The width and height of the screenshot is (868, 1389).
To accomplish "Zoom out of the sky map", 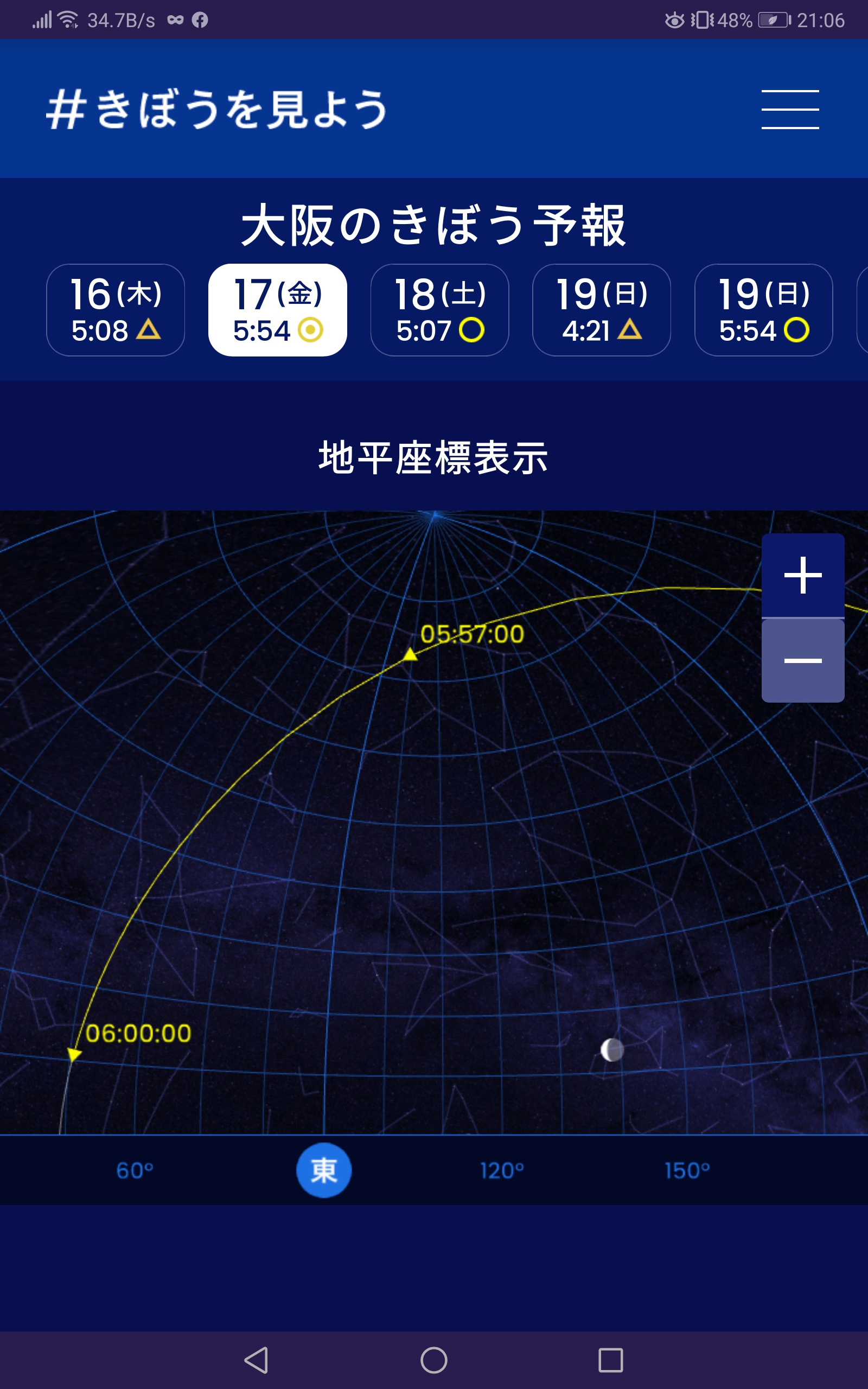I will pos(802,661).
